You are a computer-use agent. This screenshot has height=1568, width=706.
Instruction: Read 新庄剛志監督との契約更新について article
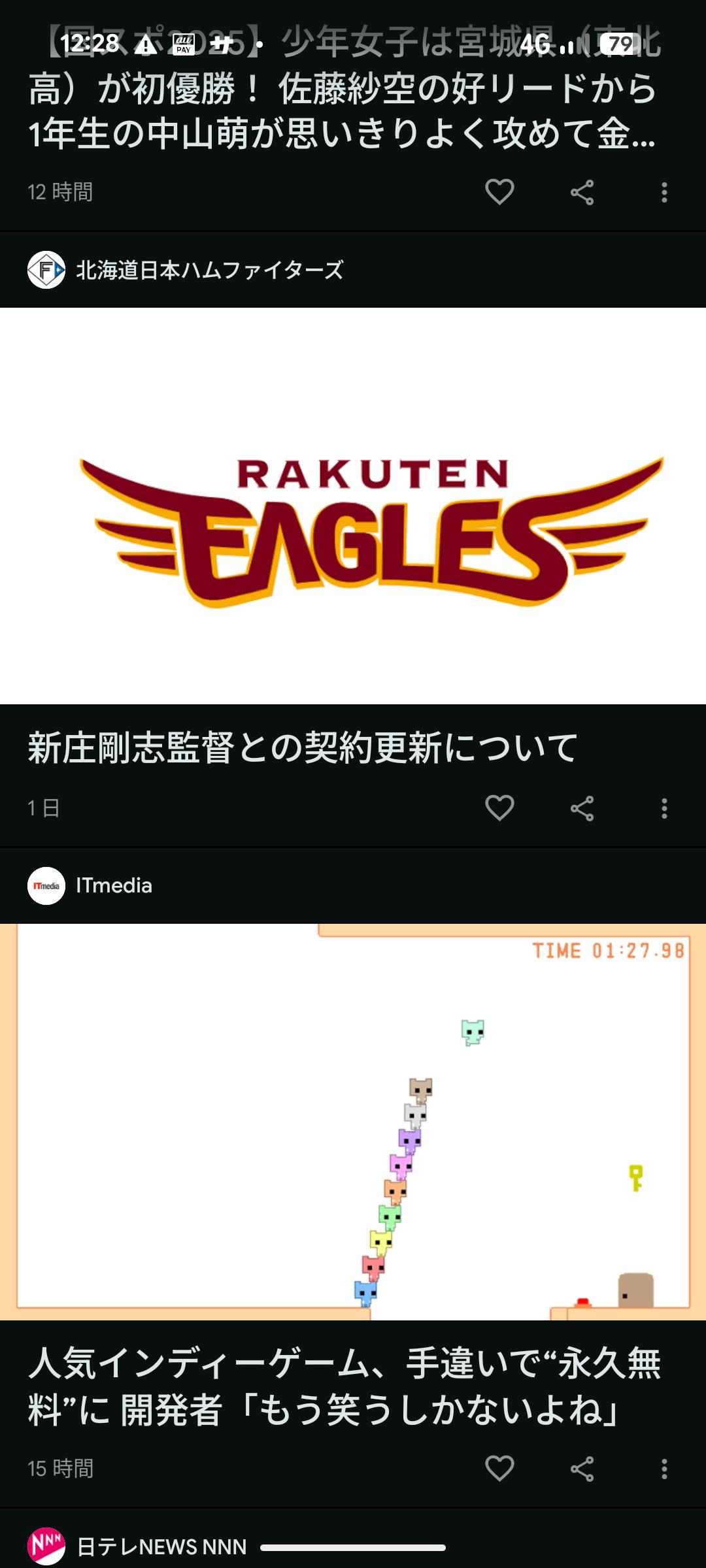(302, 748)
